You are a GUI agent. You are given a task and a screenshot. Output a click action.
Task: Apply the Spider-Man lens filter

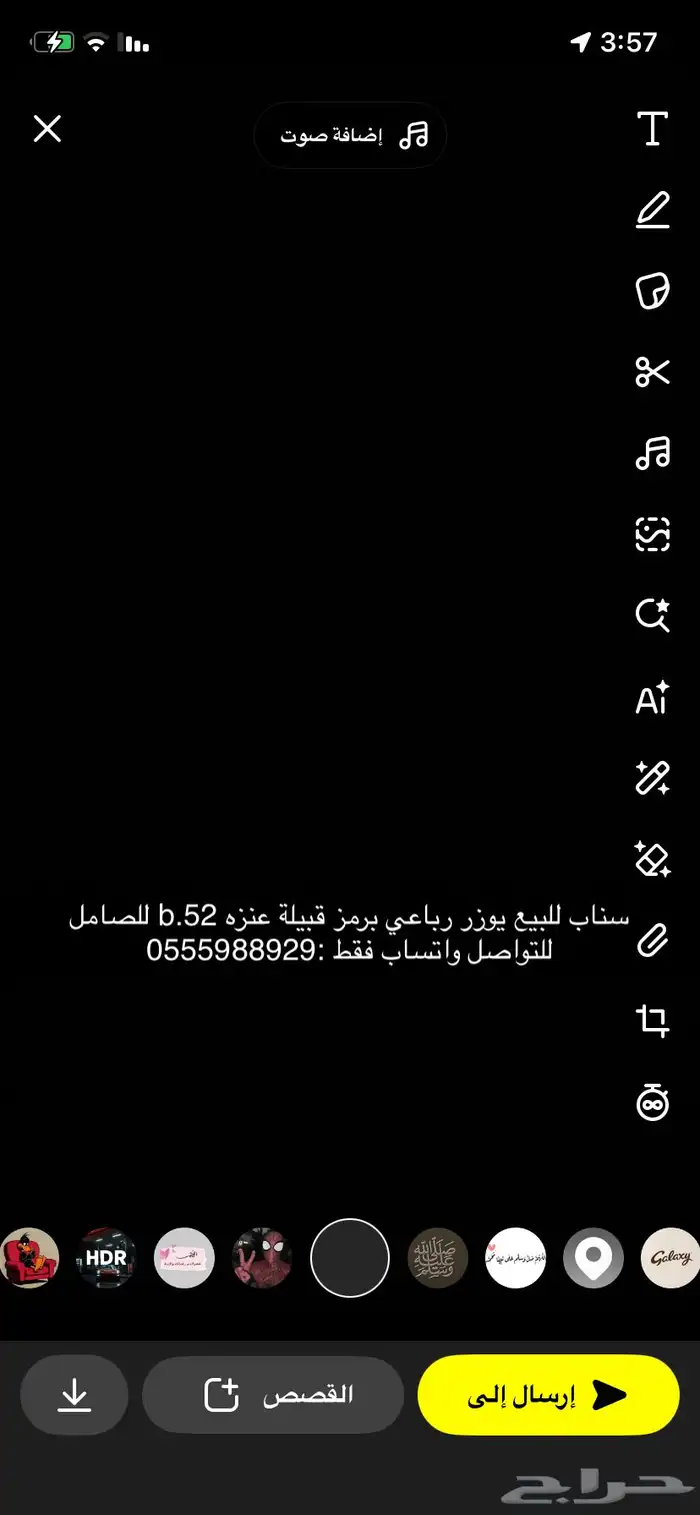click(x=262, y=1257)
